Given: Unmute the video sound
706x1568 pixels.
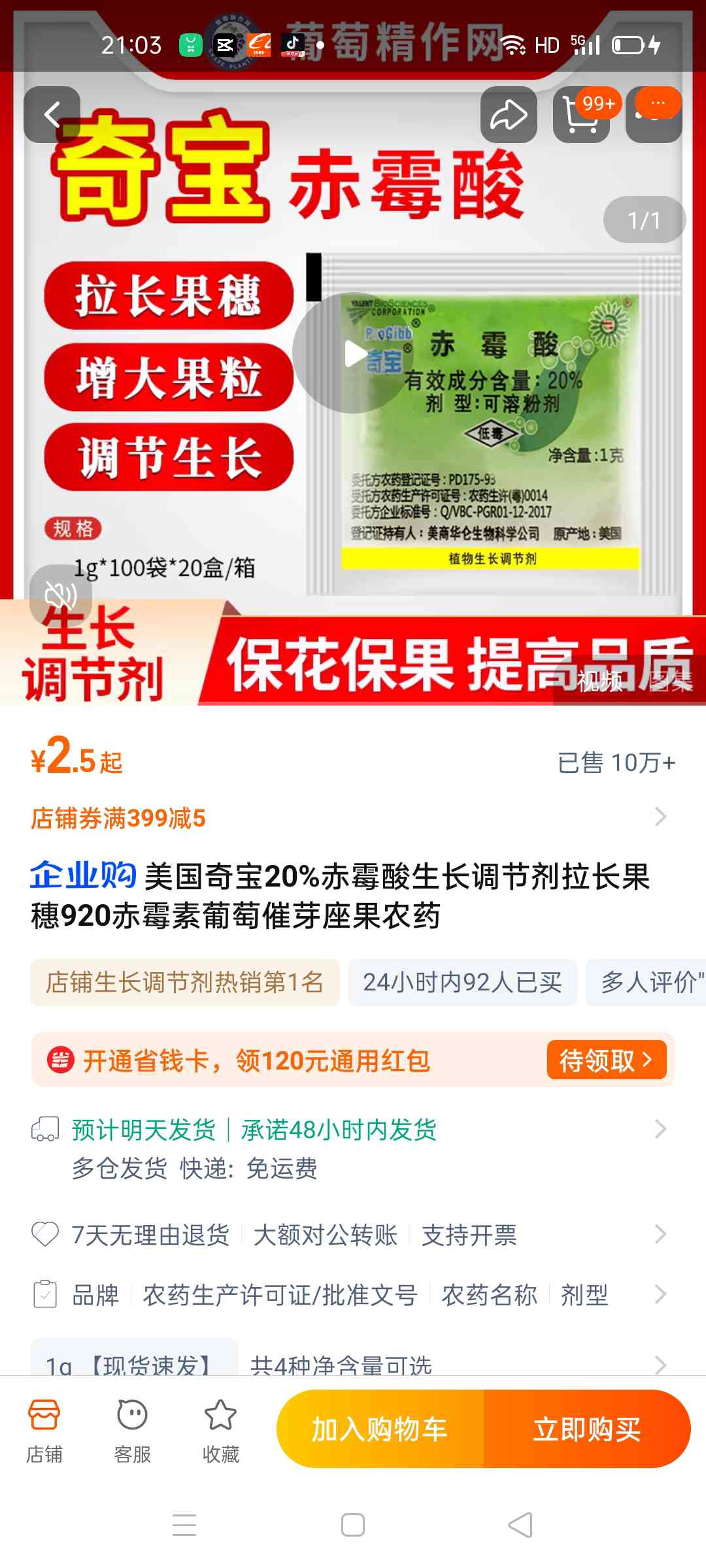Looking at the screenshot, I should (x=61, y=595).
